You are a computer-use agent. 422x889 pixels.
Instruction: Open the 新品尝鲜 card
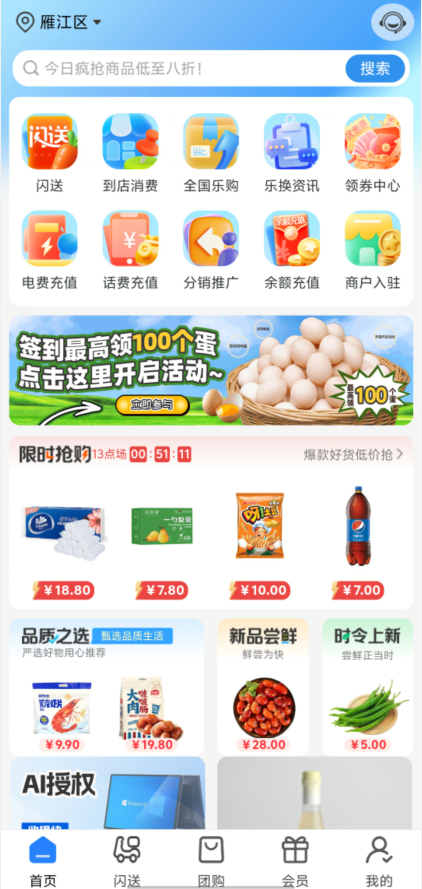pyautogui.click(x=263, y=687)
